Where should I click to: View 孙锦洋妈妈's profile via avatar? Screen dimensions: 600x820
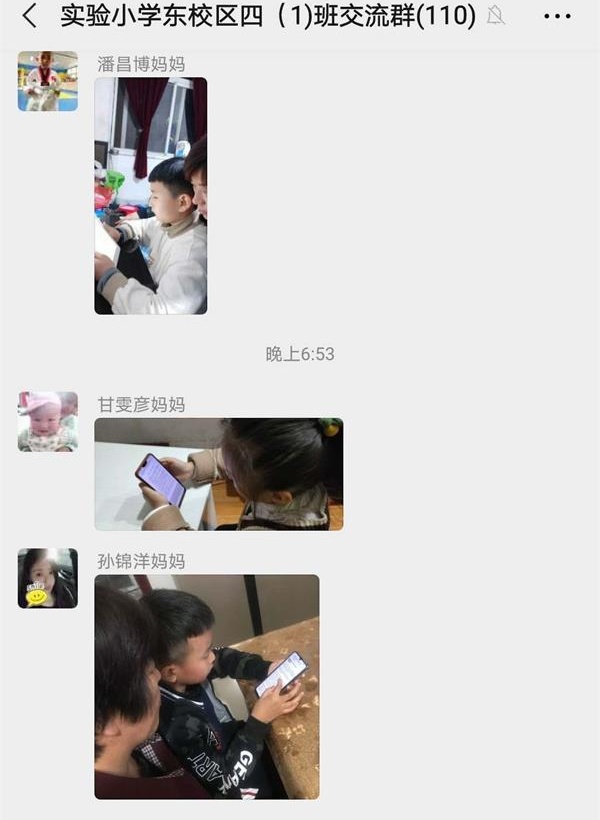click(x=47, y=578)
